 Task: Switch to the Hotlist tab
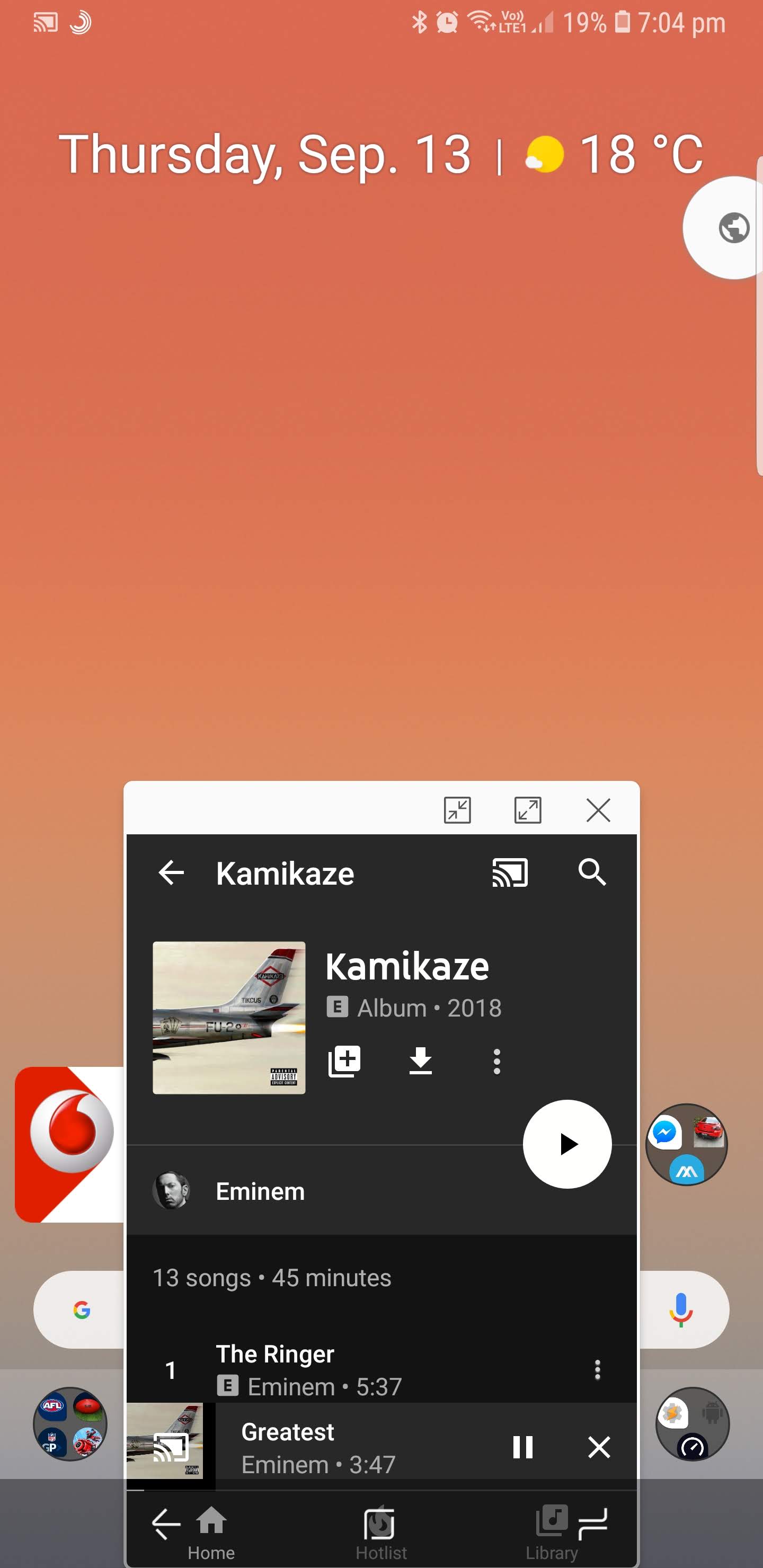coord(381,1534)
